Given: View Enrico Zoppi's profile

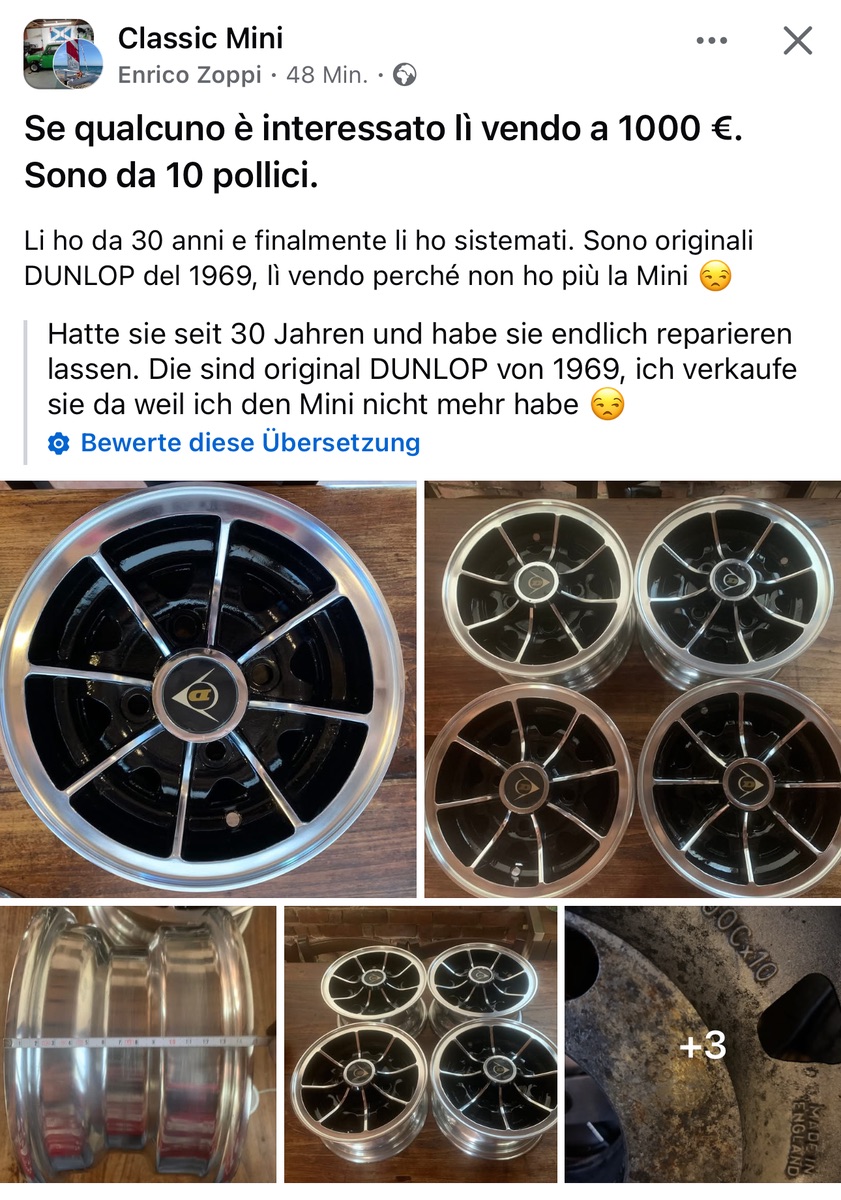Looking at the screenshot, I should [x=189, y=75].
